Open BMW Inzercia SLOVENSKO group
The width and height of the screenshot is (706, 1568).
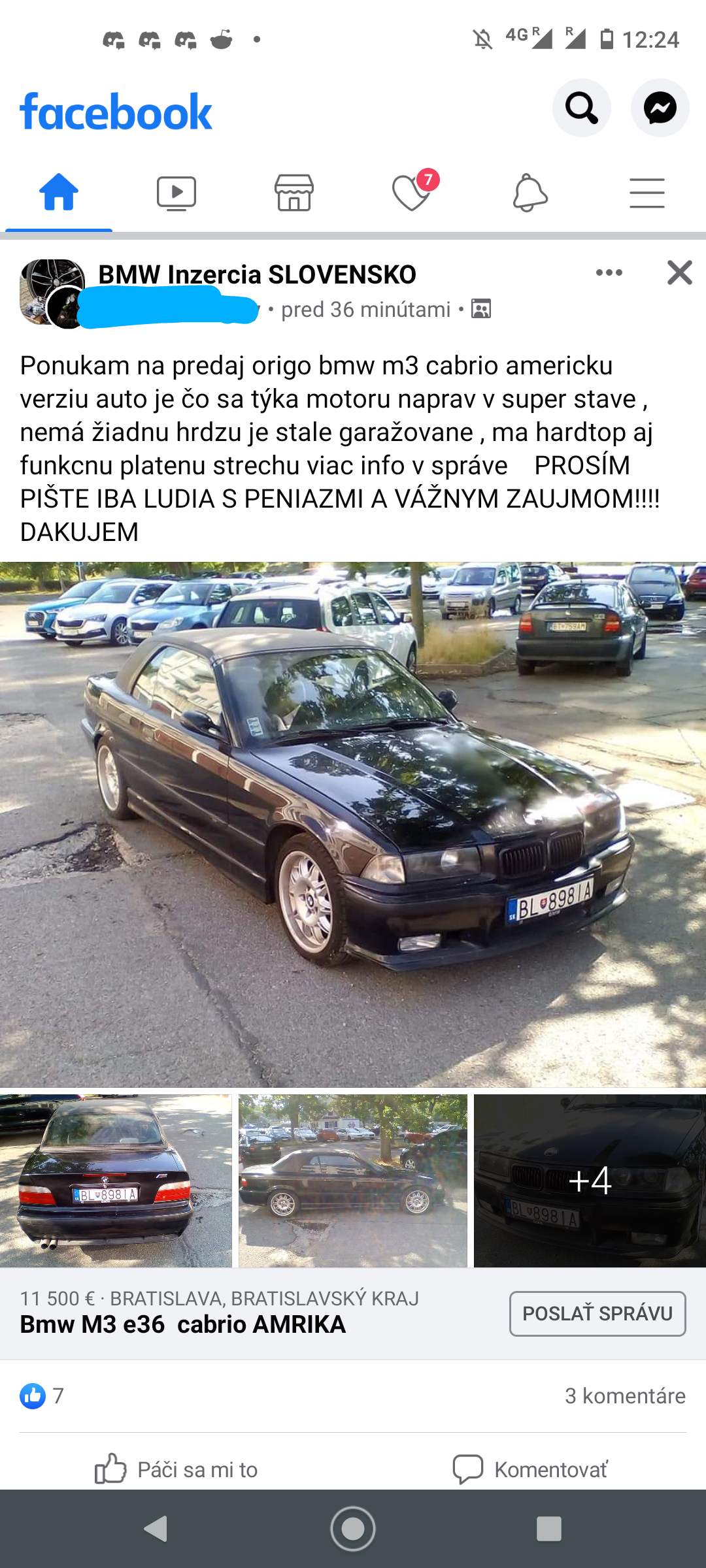click(x=257, y=274)
